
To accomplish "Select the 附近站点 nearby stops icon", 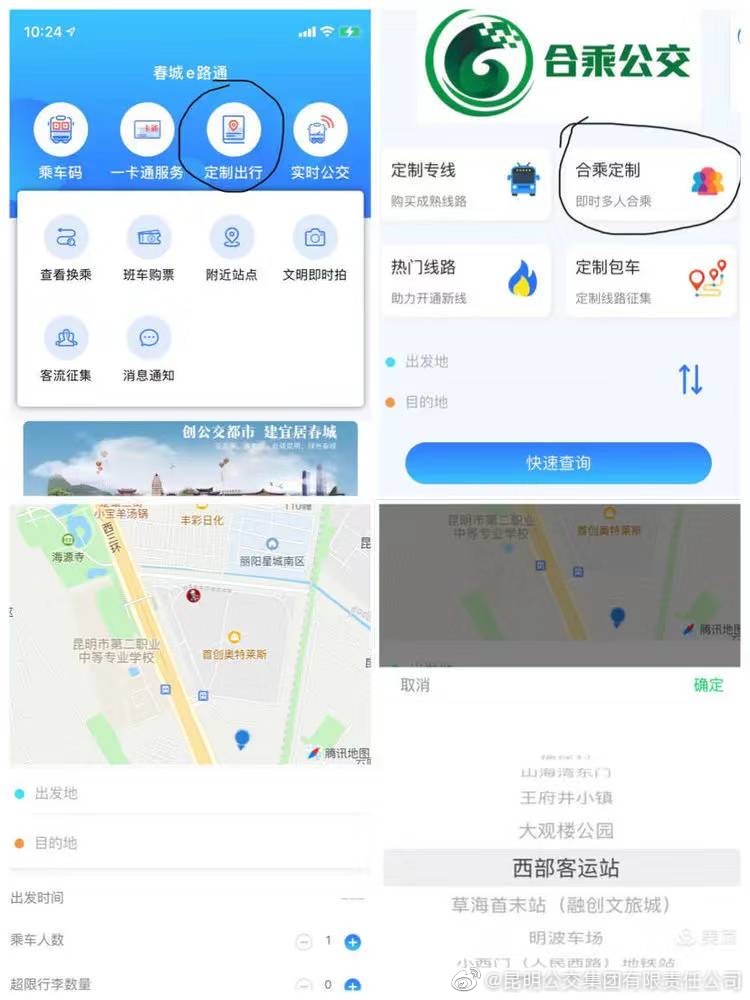I will (232, 240).
